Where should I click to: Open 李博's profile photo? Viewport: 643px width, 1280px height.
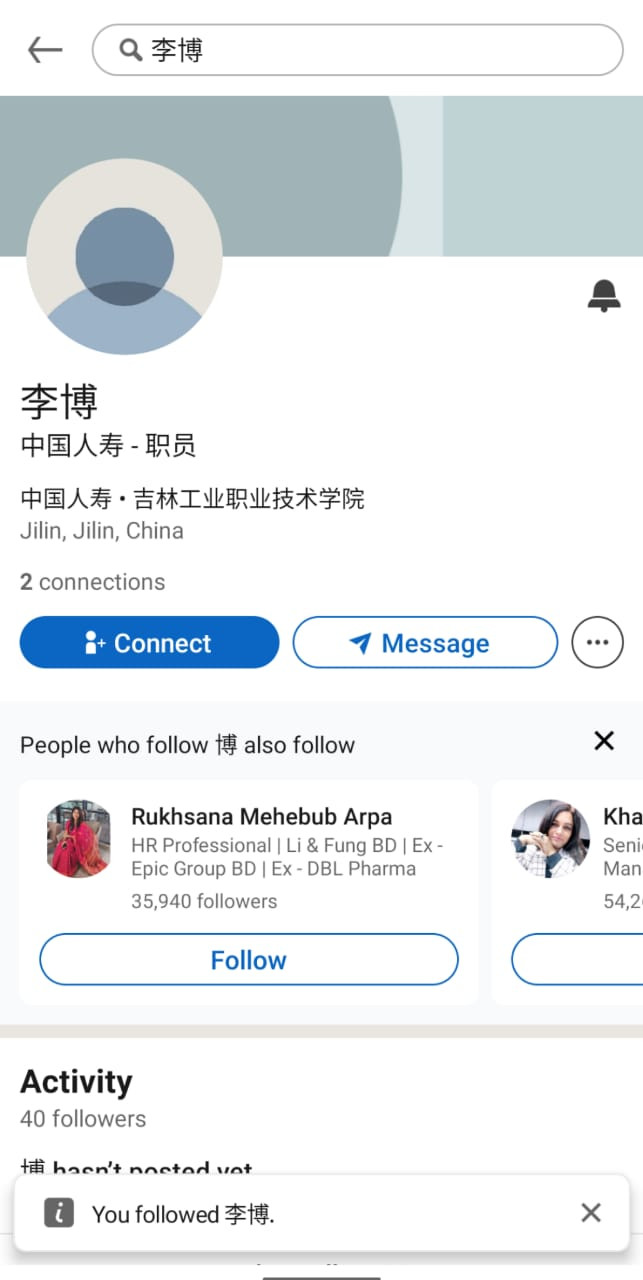(x=125, y=256)
